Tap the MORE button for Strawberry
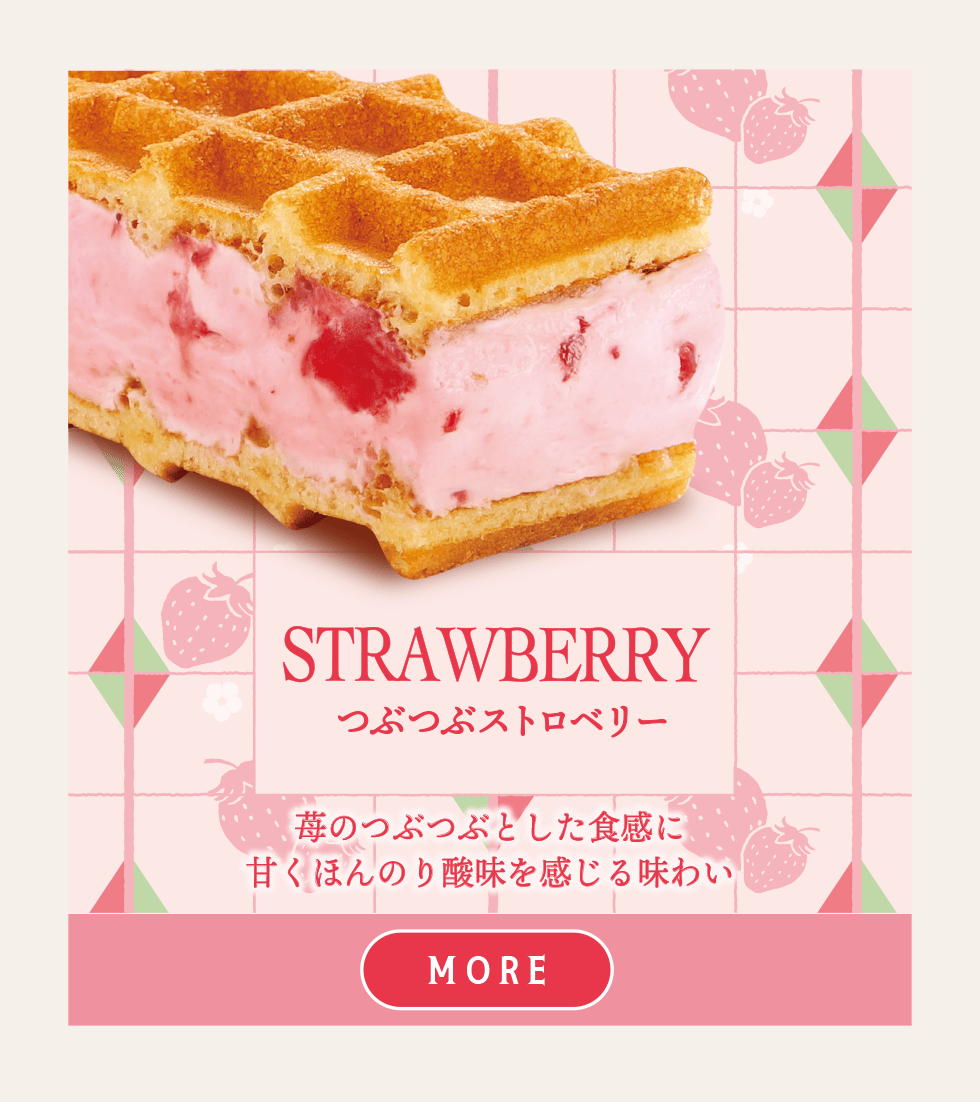Image resolution: width=980 pixels, height=1102 pixels. pyautogui.click(x=487, y=969)
